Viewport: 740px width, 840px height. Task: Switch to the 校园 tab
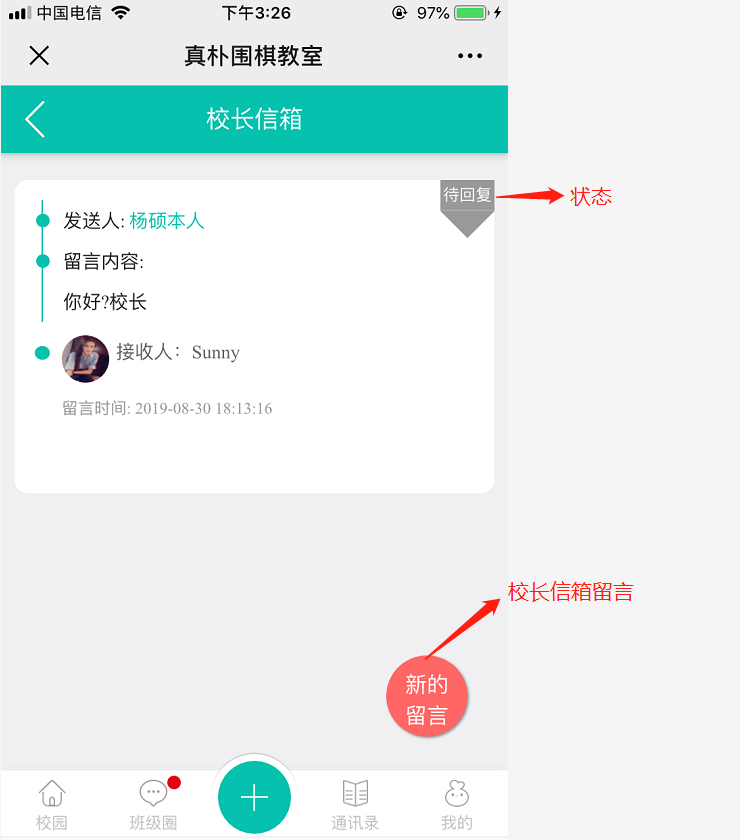coord(52,805)
